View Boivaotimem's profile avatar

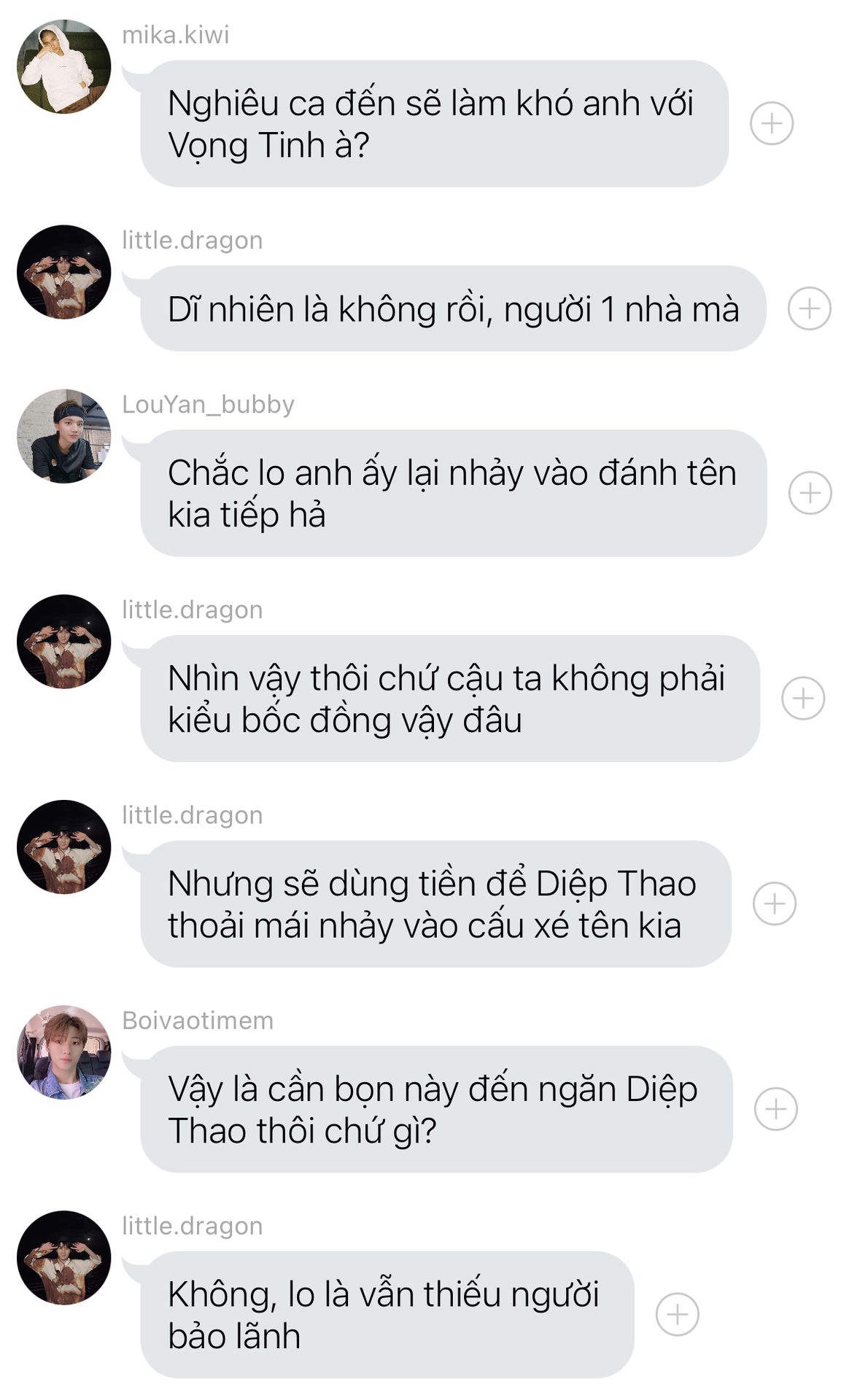tap(64, 1052)
